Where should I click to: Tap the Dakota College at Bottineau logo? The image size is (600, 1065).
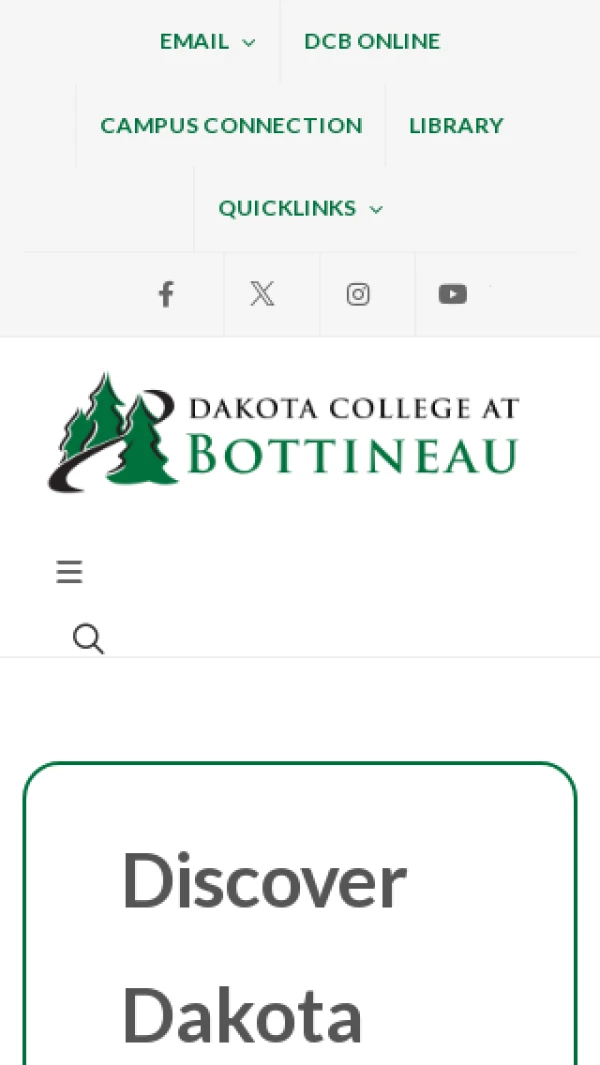coord(284,433)
